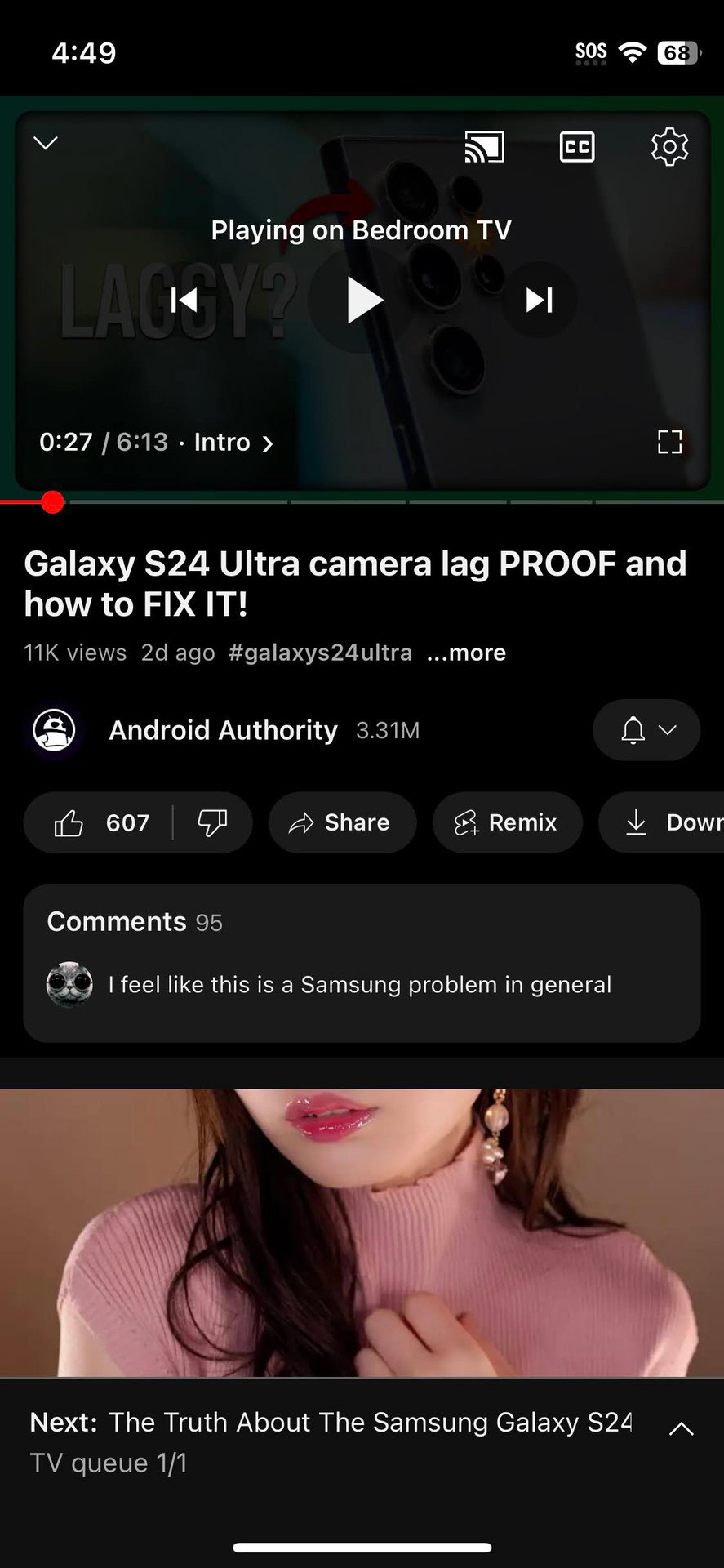
Task: Open the suggested video thumbnail
Action: pos(362,1232)
